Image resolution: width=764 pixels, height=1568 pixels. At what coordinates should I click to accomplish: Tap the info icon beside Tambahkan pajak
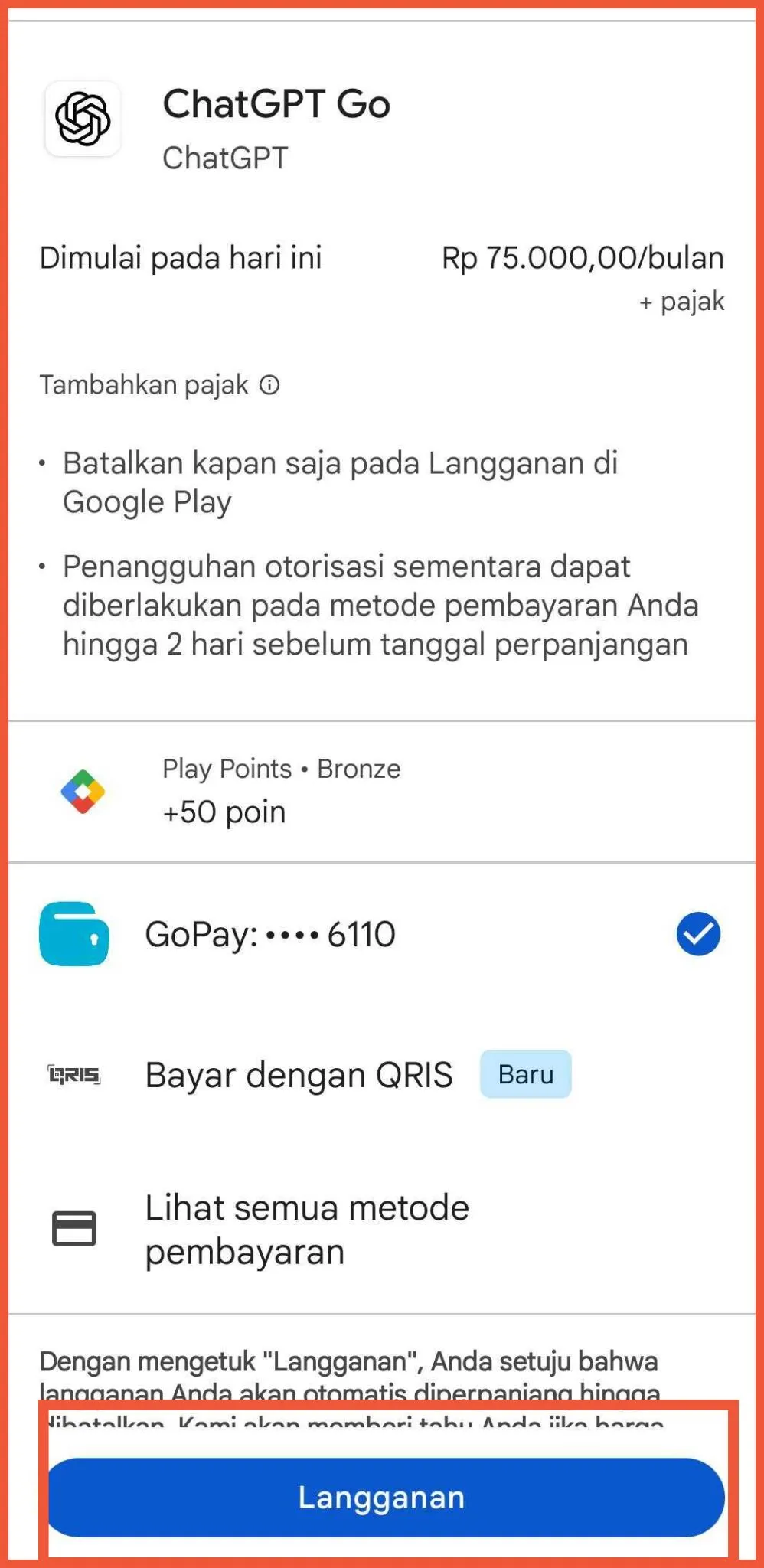[269, 384]
